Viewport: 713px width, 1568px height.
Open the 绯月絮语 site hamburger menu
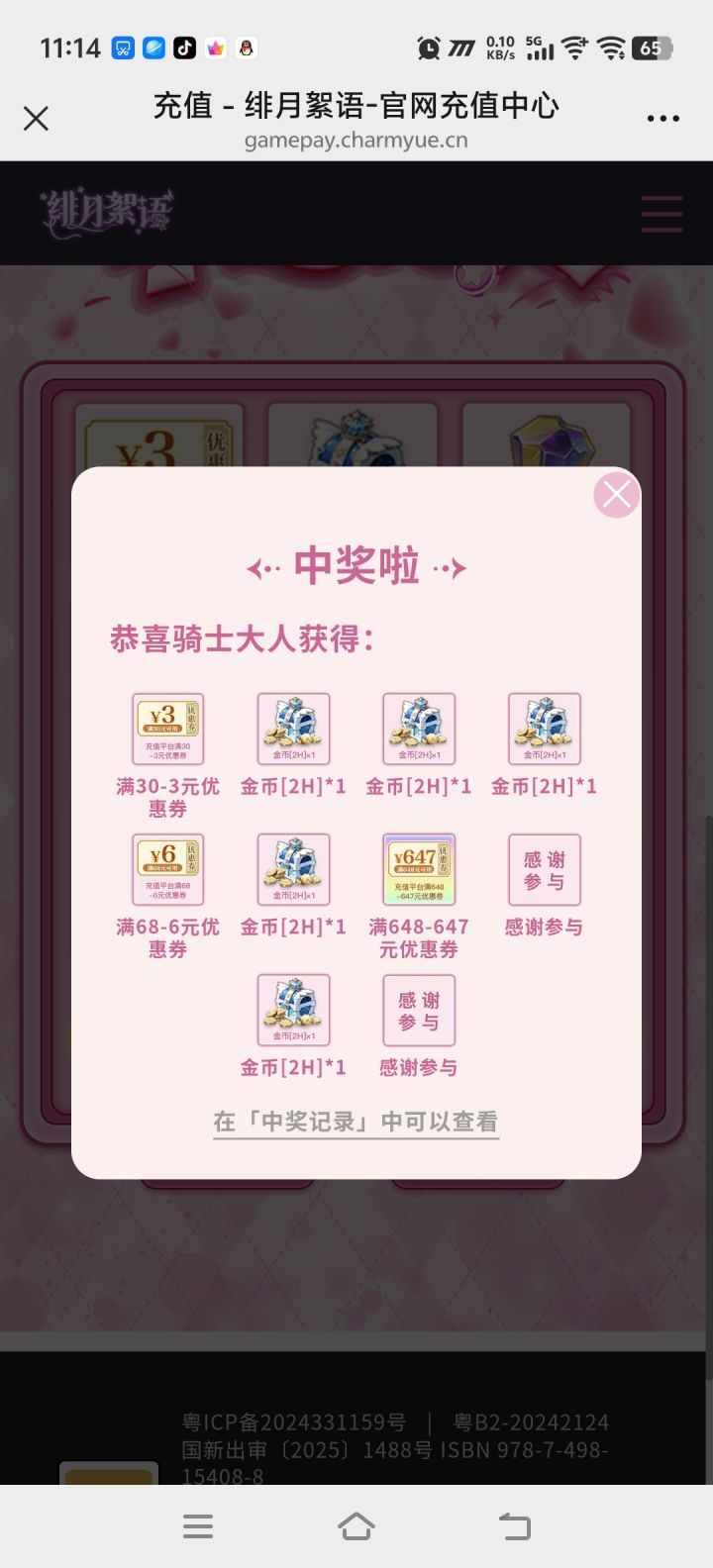tap(662, 213)
